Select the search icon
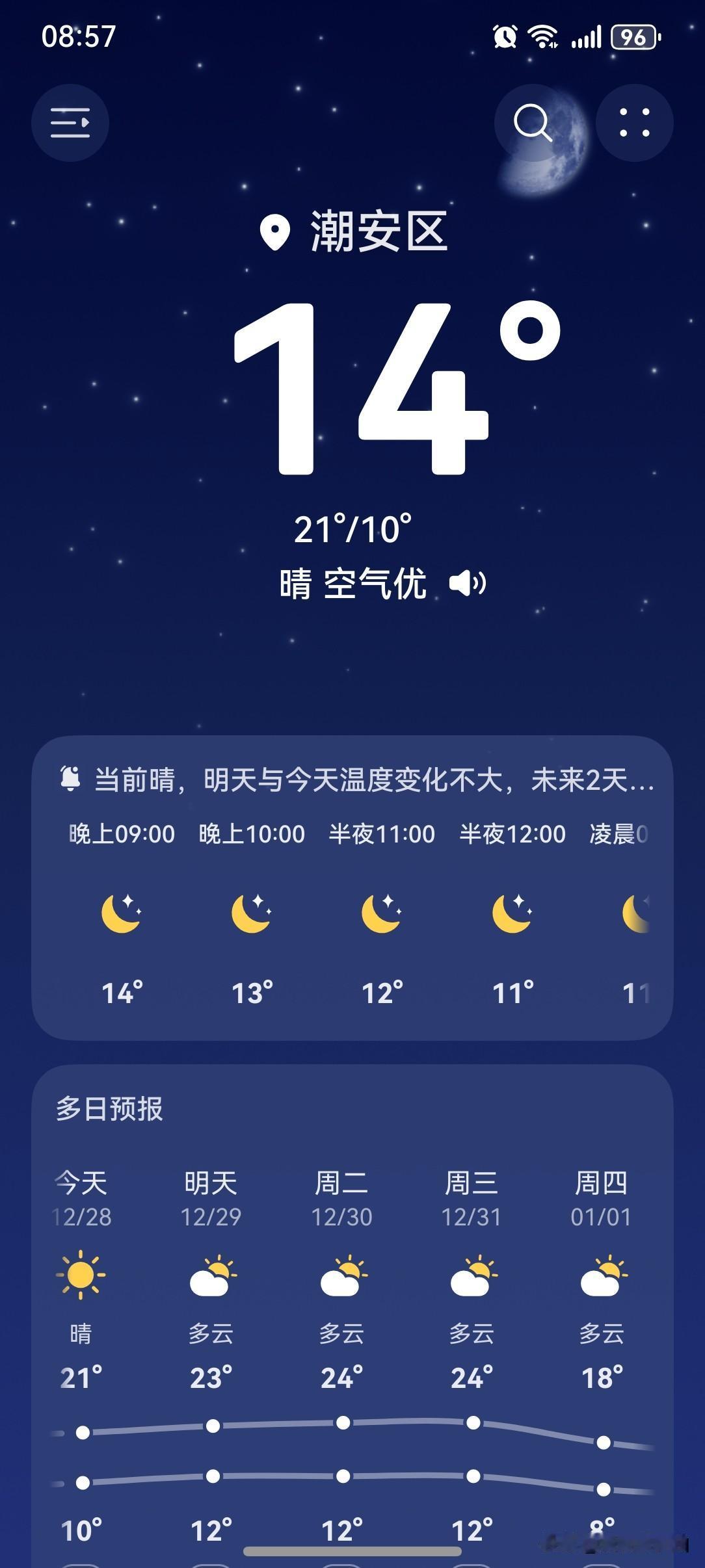The width and height of the screenshot is (705, 1568). (533, 124)
